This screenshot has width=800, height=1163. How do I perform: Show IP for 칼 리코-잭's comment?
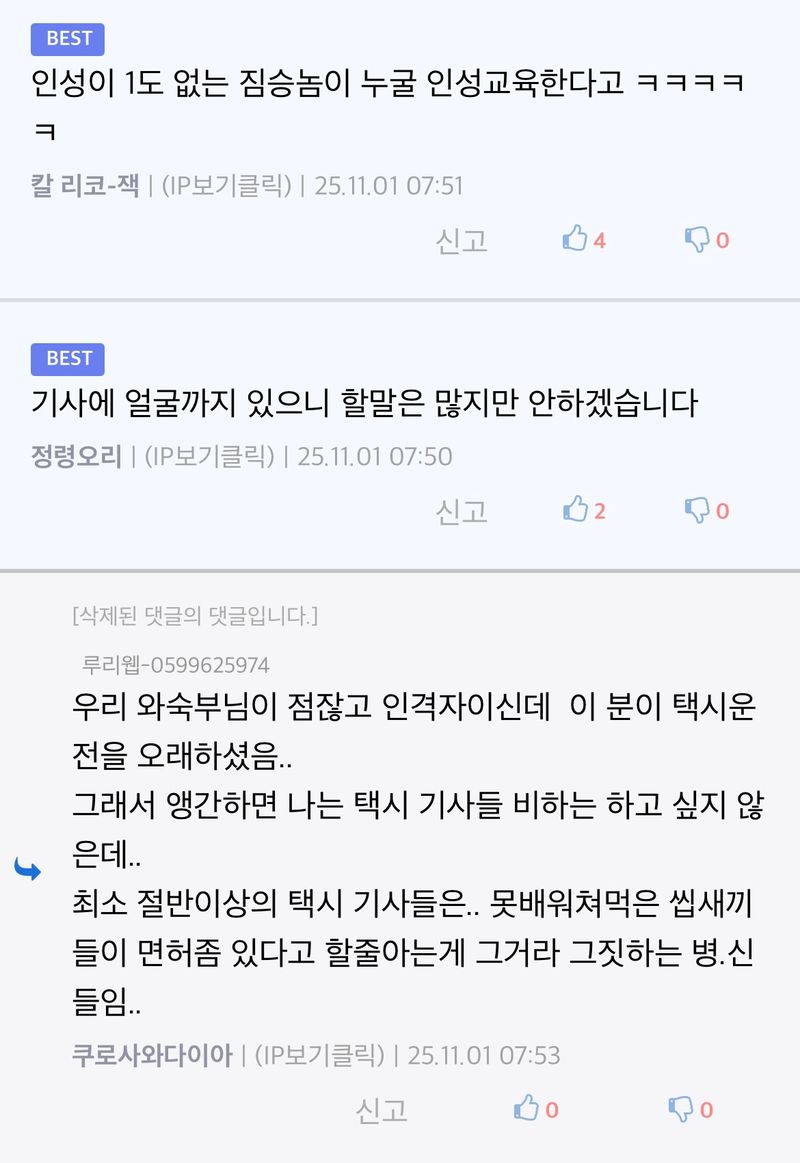pyautogui.click(x=225, y=186)
